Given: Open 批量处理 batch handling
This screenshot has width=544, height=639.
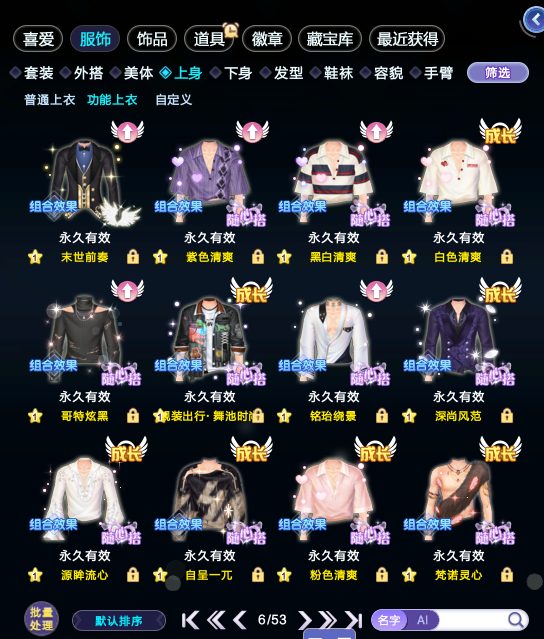Looking at the screenshot, I should click(x=41, y=619).
